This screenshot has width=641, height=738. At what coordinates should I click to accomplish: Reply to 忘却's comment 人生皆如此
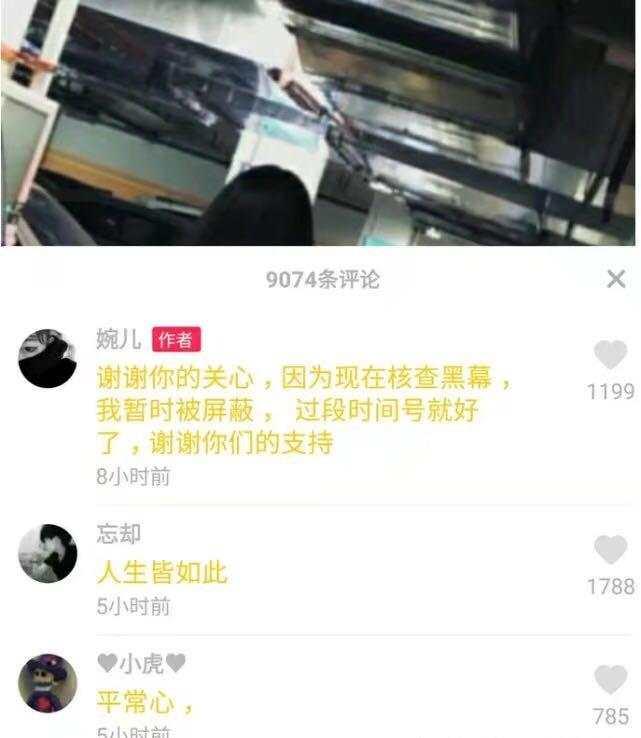[162, 573]
